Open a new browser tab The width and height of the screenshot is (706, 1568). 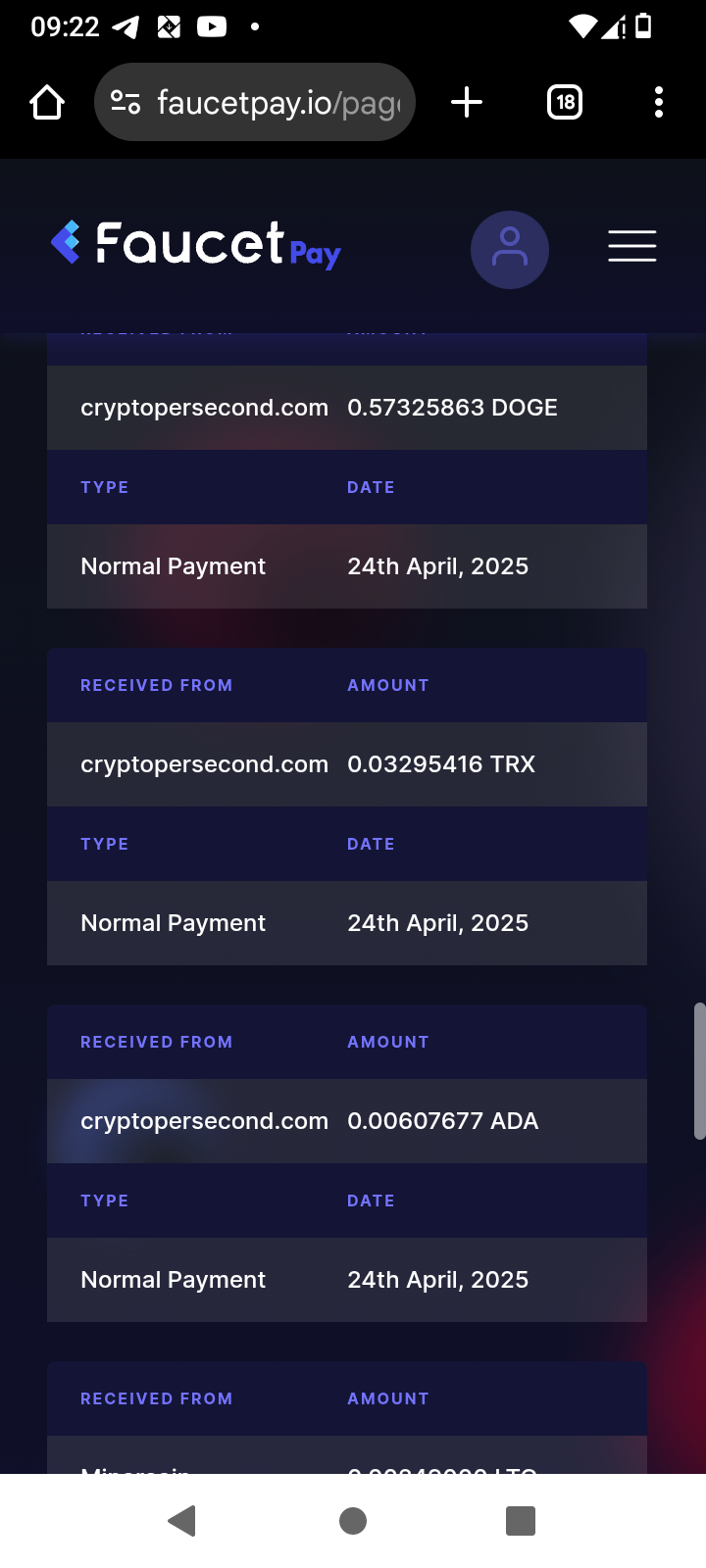pos(467,102)
